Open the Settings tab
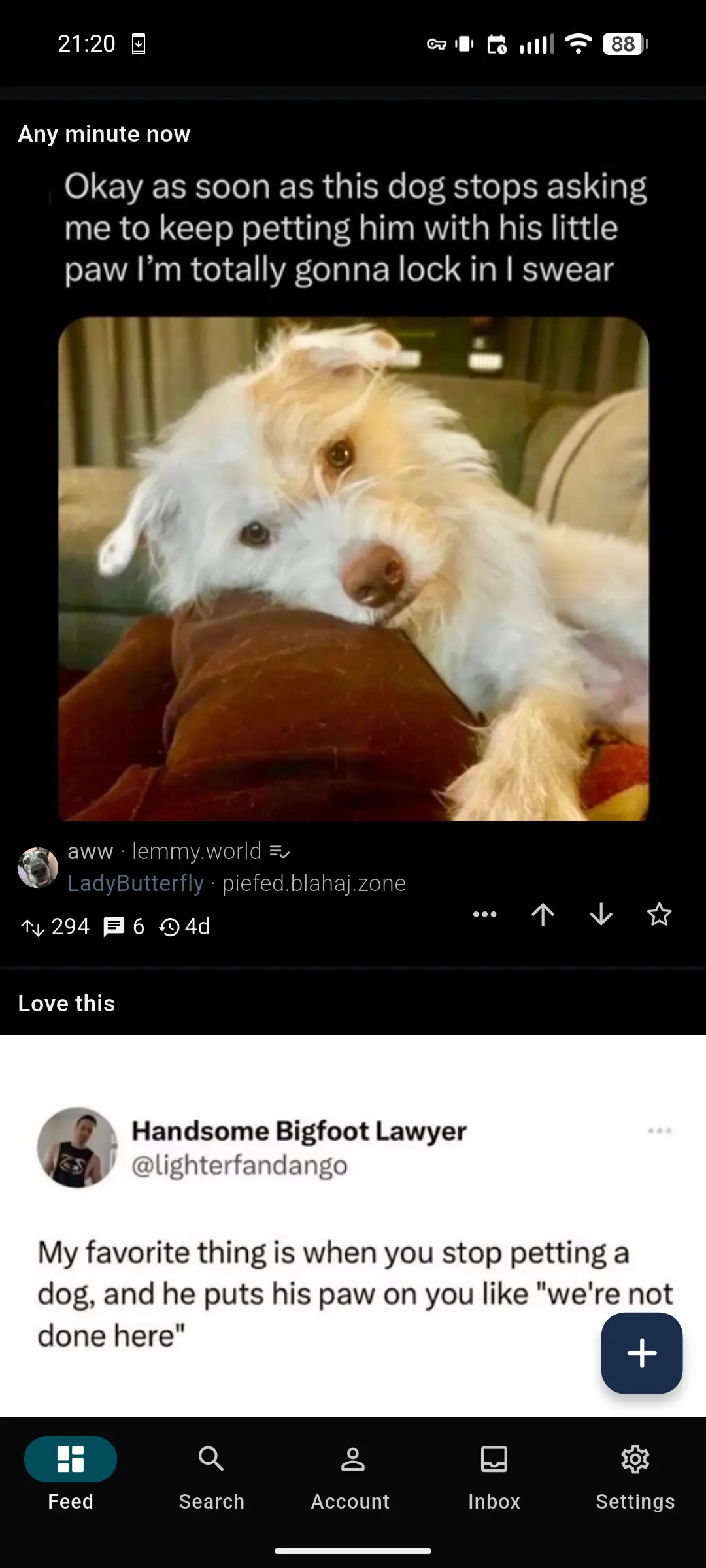The image size is (706, 1568). pos(635,1475)
